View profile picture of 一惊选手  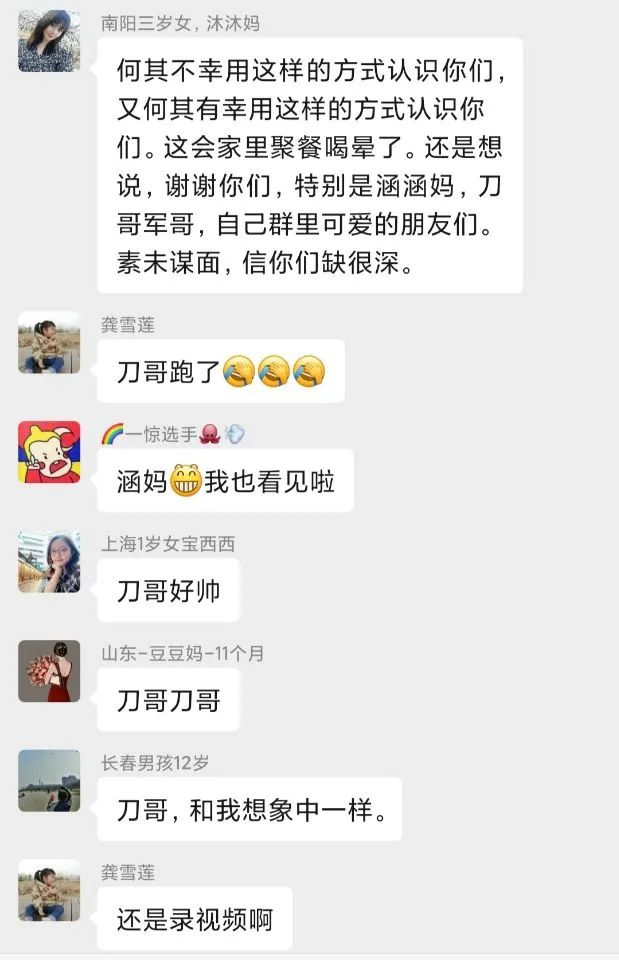pos(49,452)
